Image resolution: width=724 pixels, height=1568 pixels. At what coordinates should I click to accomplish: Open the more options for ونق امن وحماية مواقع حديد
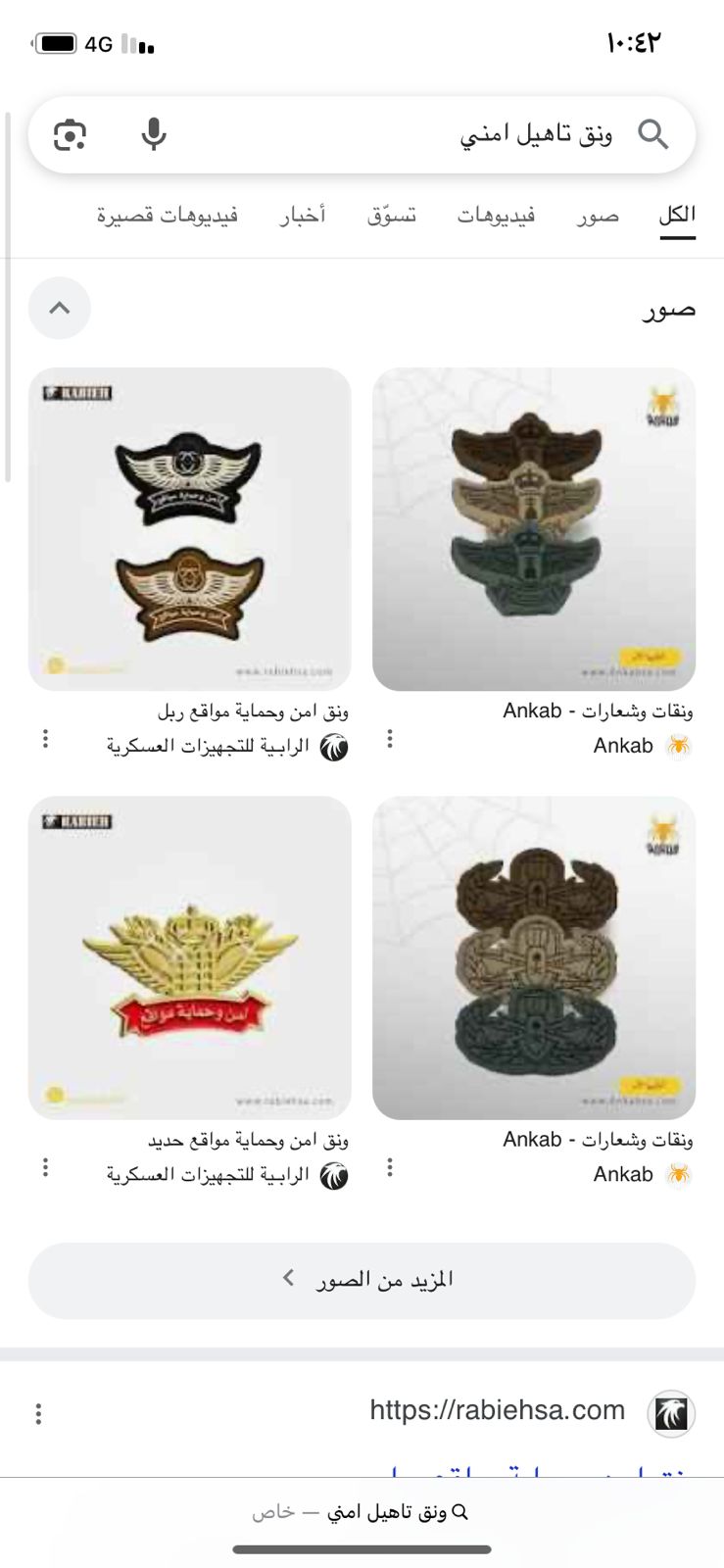coord(45,1167)
